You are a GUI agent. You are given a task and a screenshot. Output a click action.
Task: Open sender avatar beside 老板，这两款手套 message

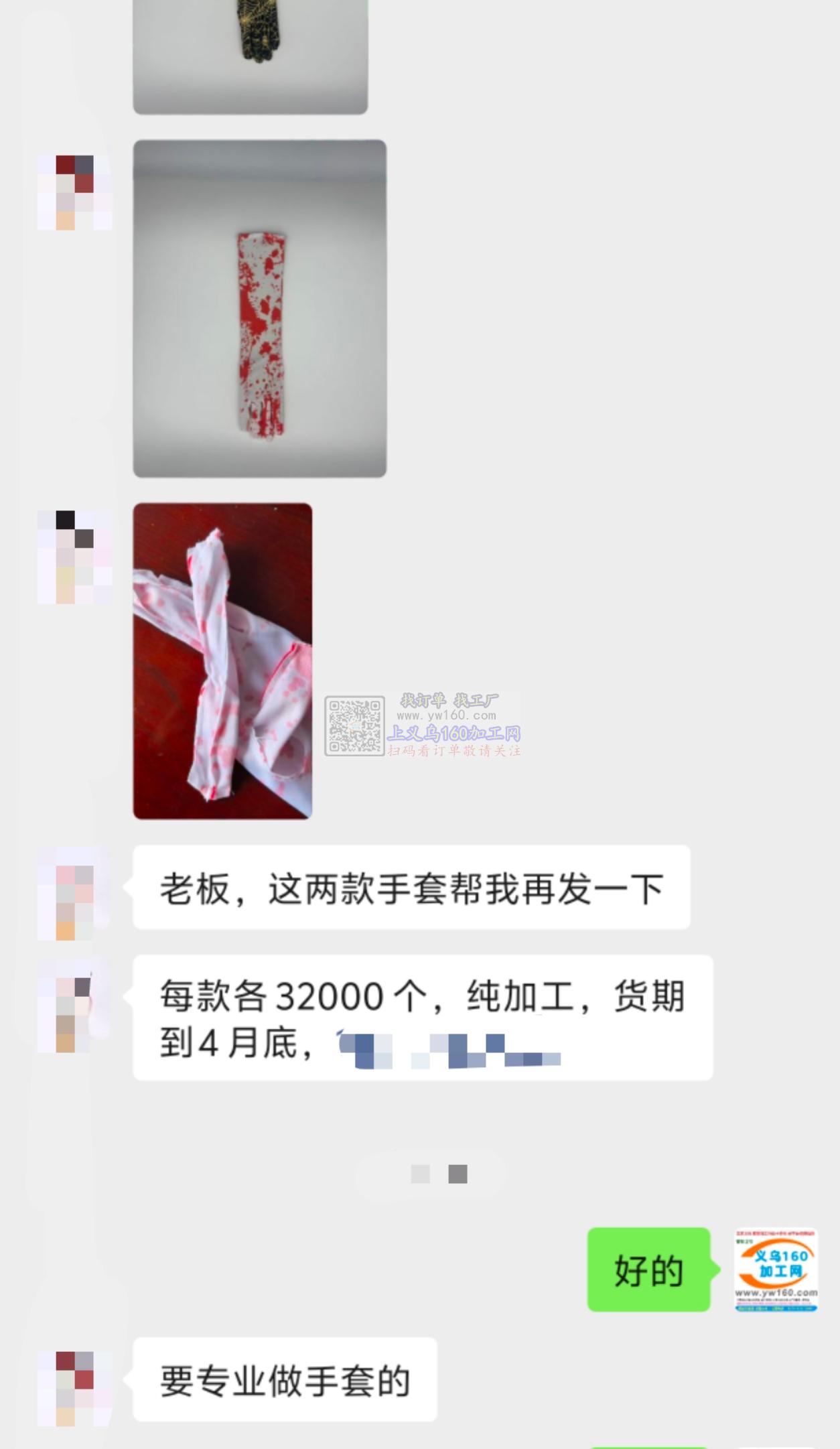(74, 893)
